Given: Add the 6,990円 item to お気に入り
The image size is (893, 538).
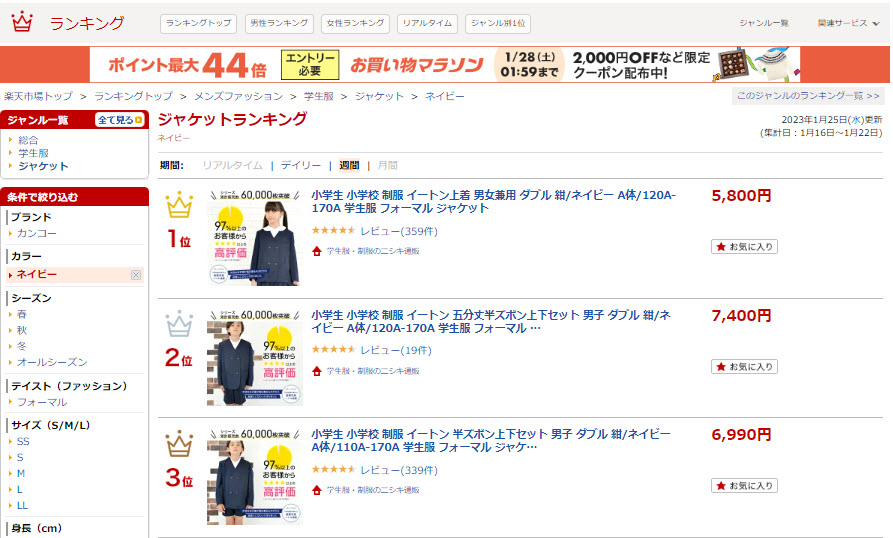Looking at the screenshot, I should click(744, 486).
